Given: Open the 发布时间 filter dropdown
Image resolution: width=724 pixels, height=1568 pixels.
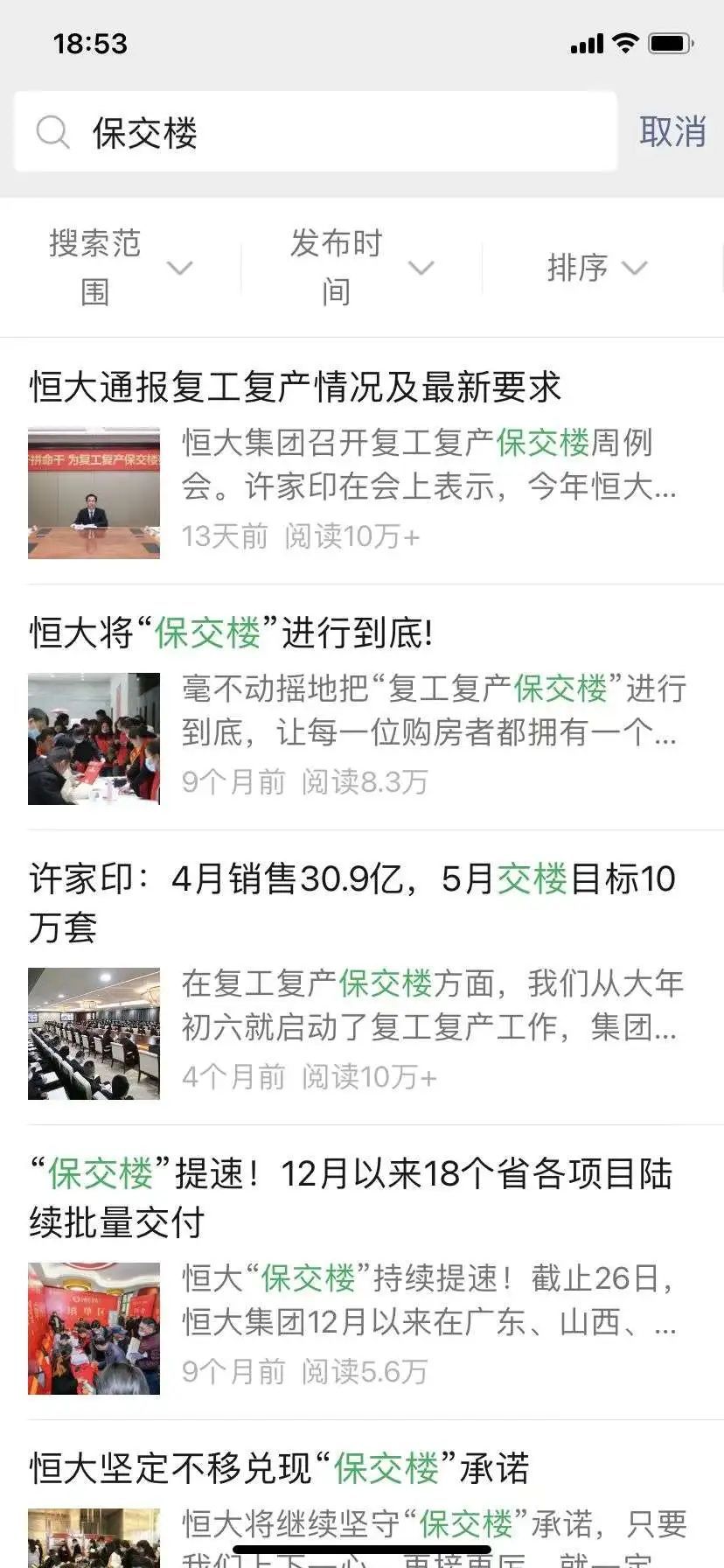Looking at the screenshot, I should (x=360, y=267).
